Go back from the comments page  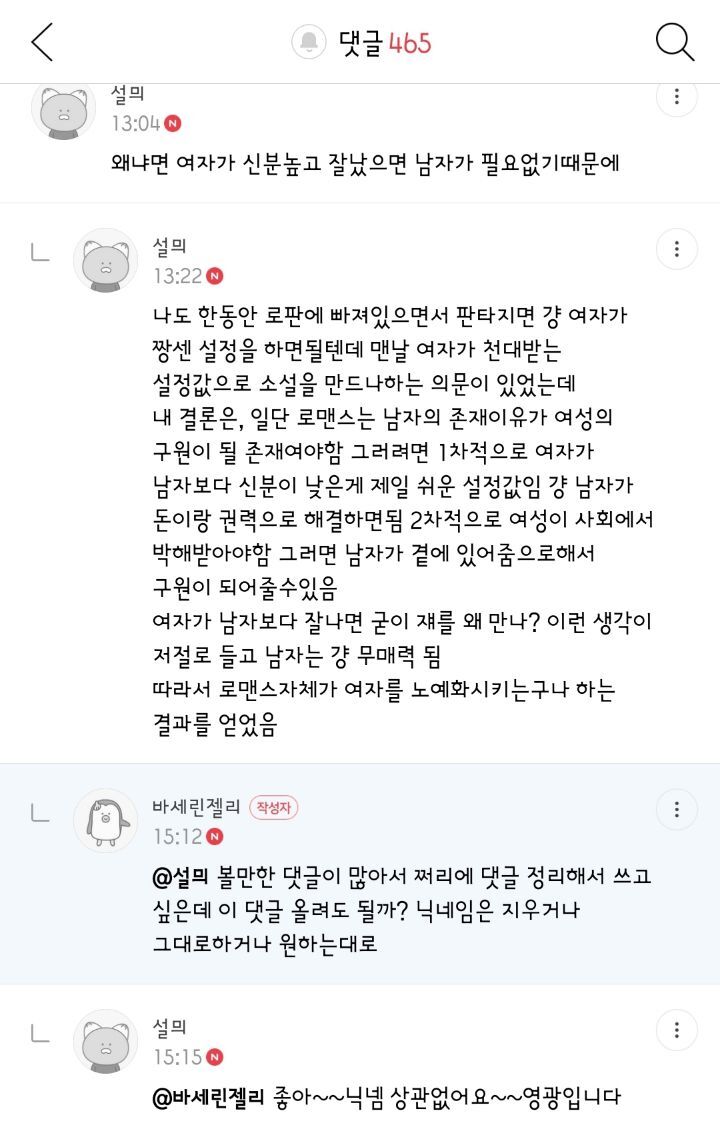click(42, 42)
